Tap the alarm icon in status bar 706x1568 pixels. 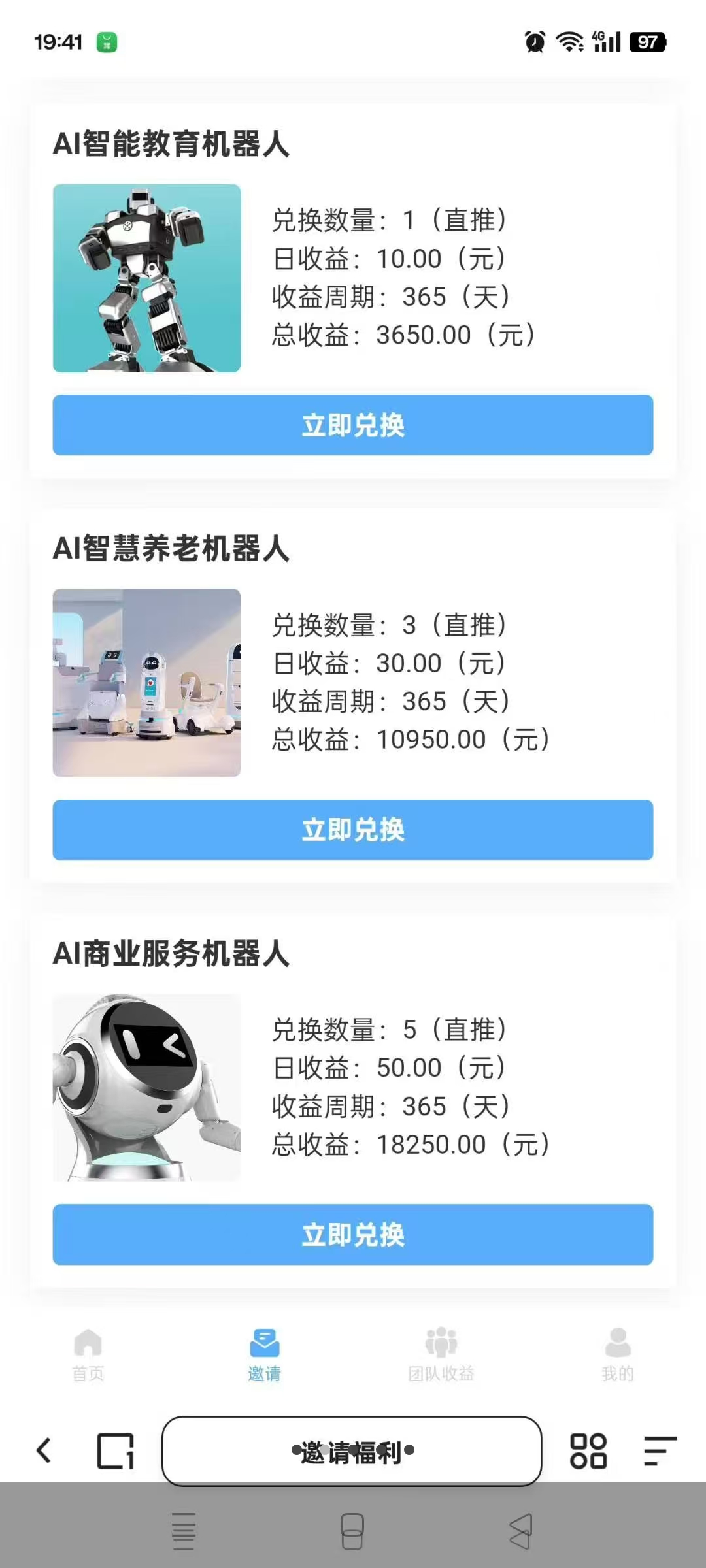(533, 41)
